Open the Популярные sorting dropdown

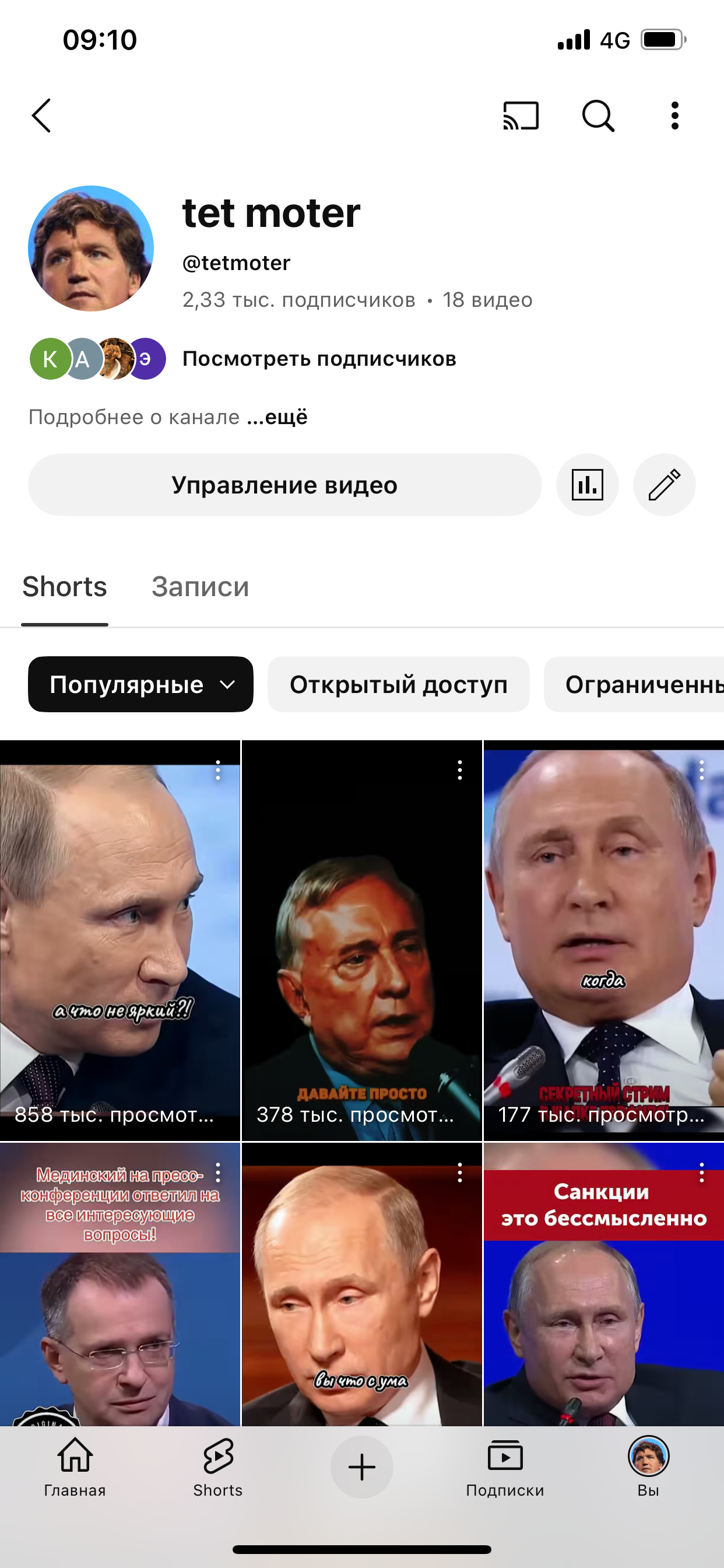[140, 684]
